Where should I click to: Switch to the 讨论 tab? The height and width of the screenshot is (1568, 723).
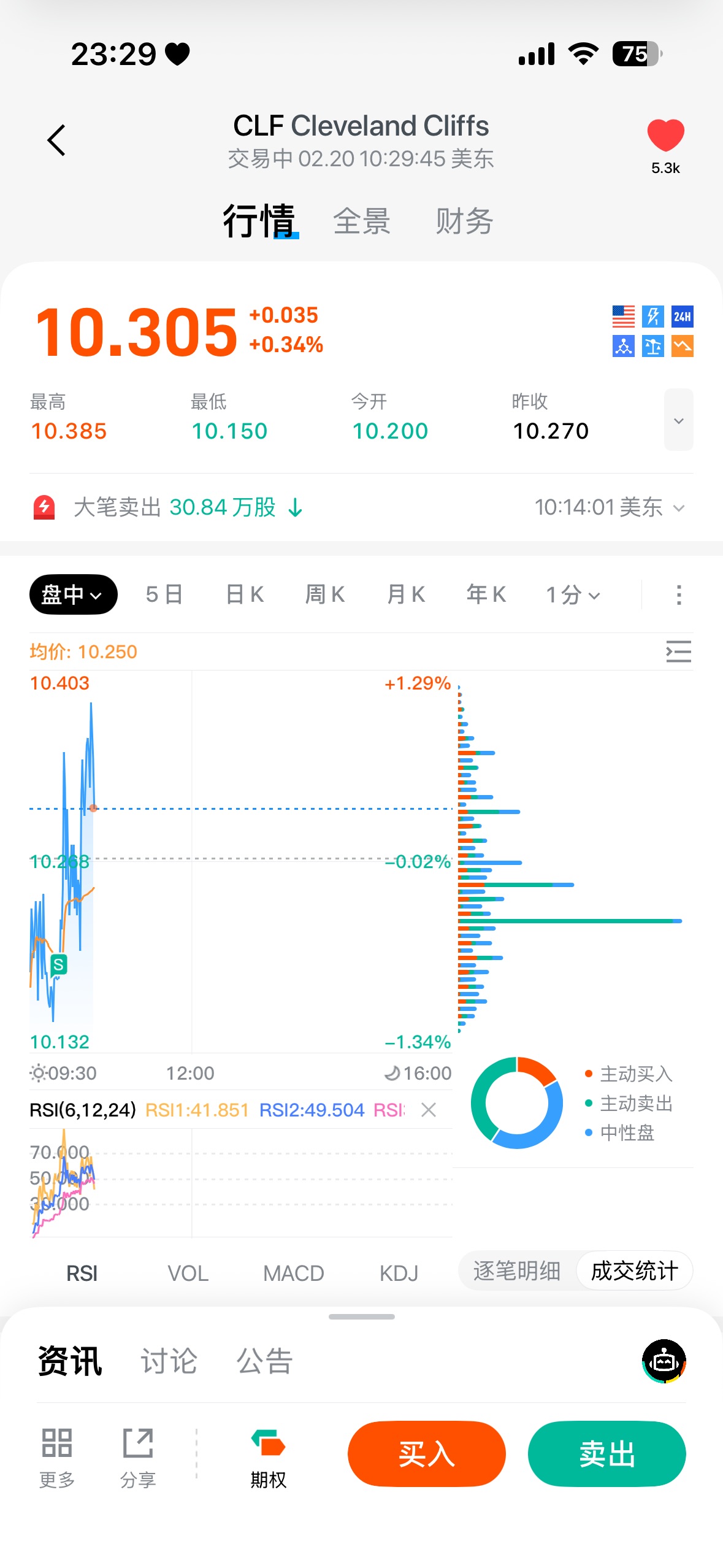pyautogui.click(x=169, y=1361)
